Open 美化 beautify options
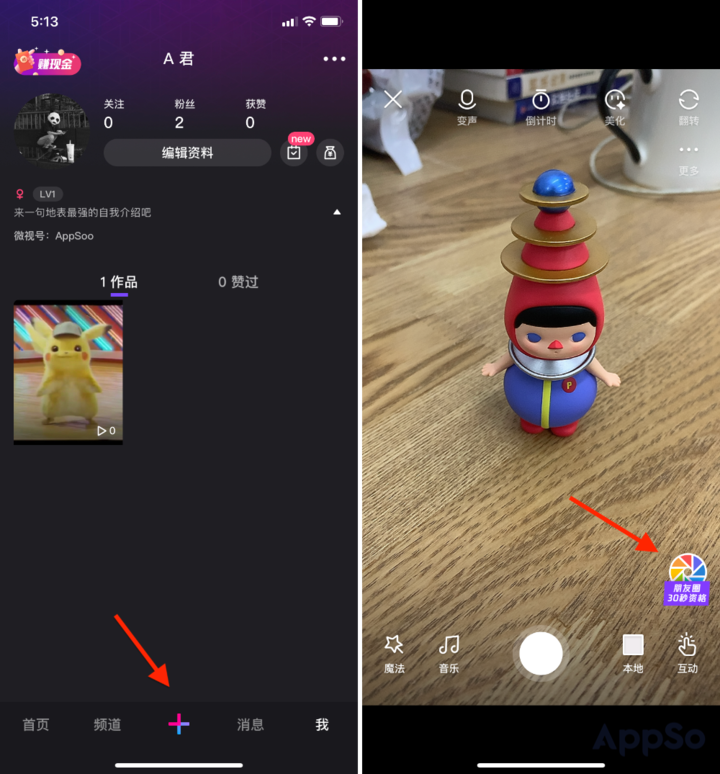 [x=614, y=106]
